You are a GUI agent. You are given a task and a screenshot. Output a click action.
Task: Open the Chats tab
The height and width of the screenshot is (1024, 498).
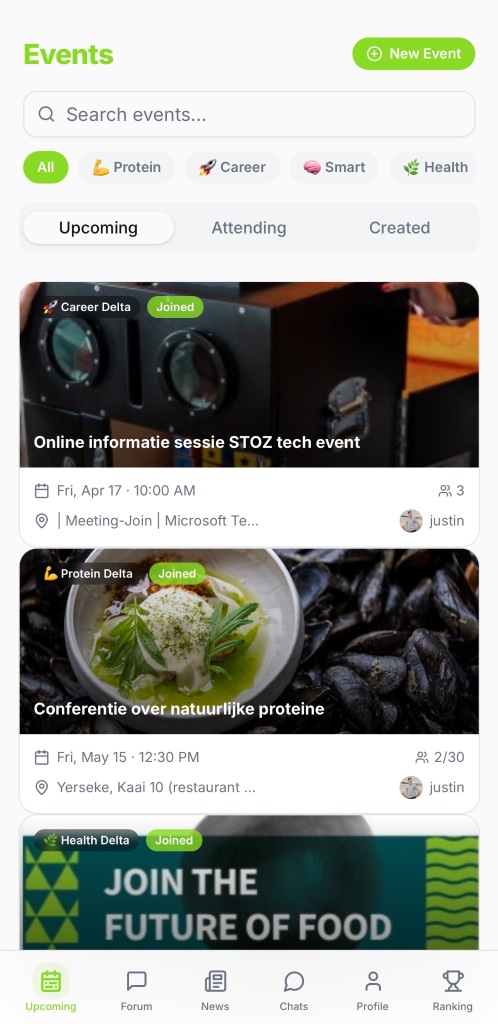294,990
